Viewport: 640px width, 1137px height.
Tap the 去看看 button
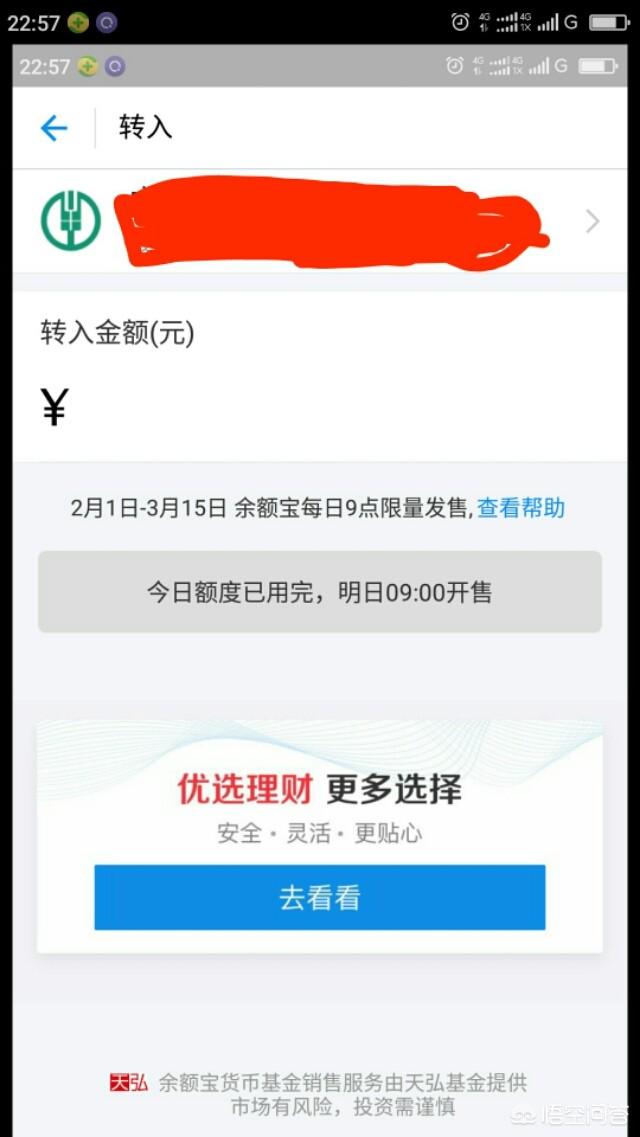coord(320,898)
